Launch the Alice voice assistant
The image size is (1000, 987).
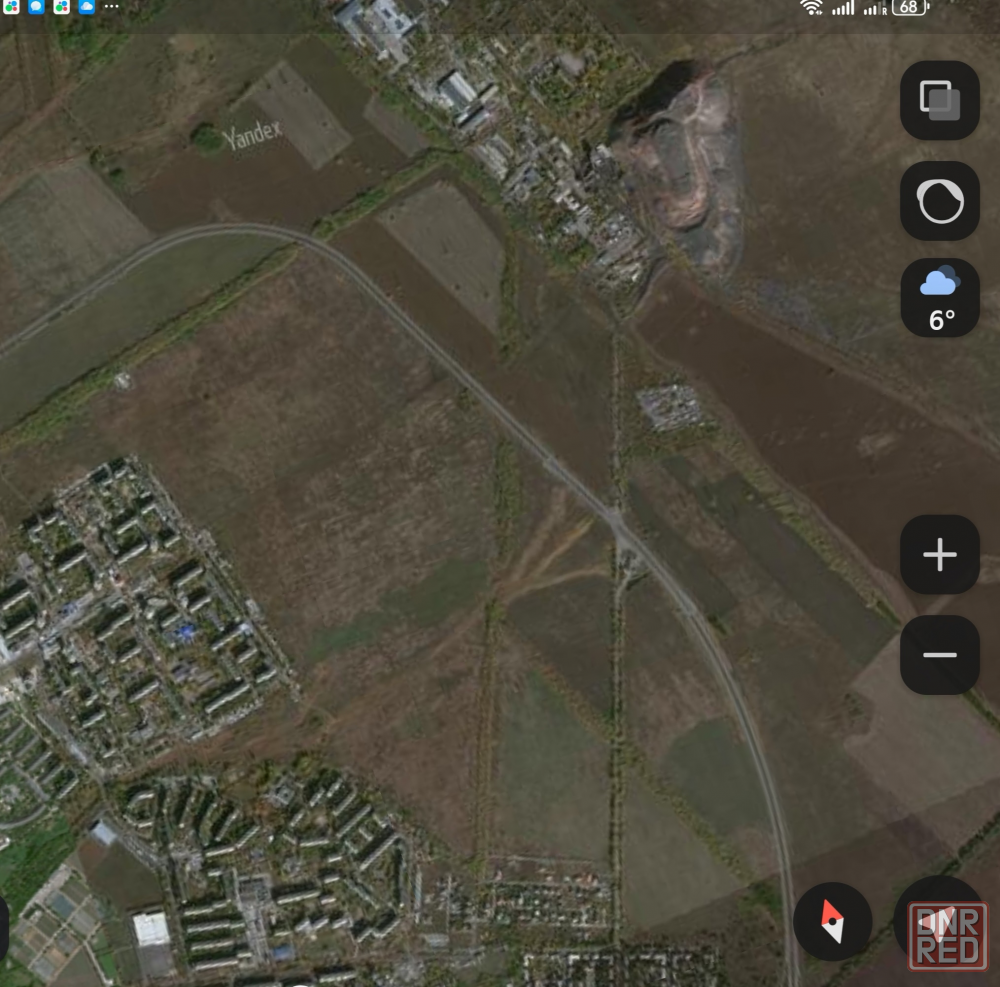coord(939,201)
